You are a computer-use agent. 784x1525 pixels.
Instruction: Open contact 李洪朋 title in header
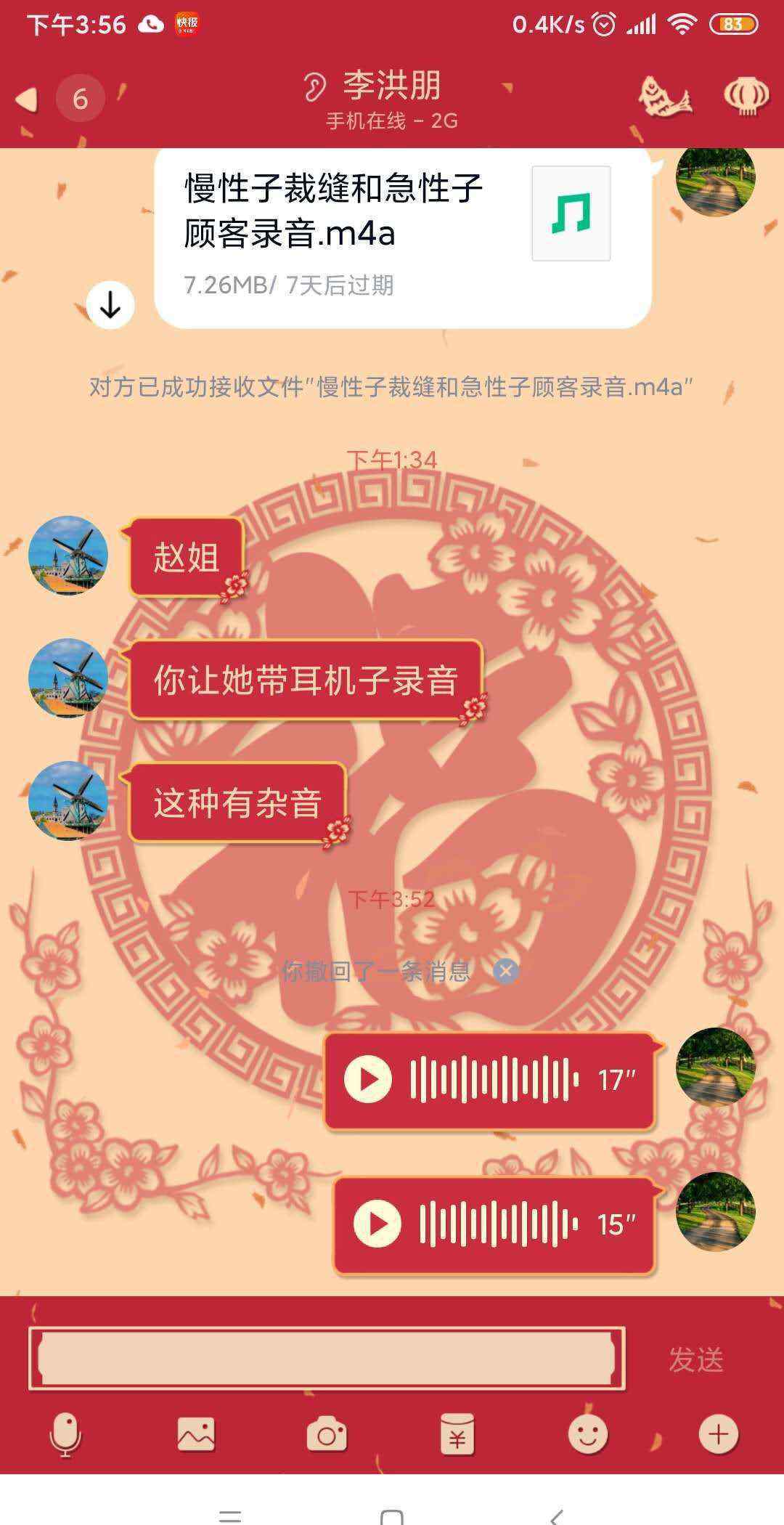pyautogui.click(x=392, y=86)
